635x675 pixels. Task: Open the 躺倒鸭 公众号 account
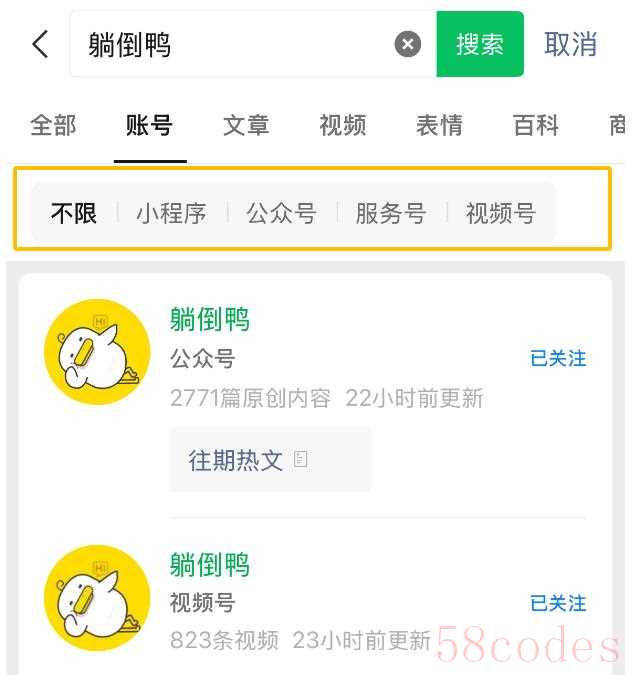pyautogui.click(x=210, y=321)
